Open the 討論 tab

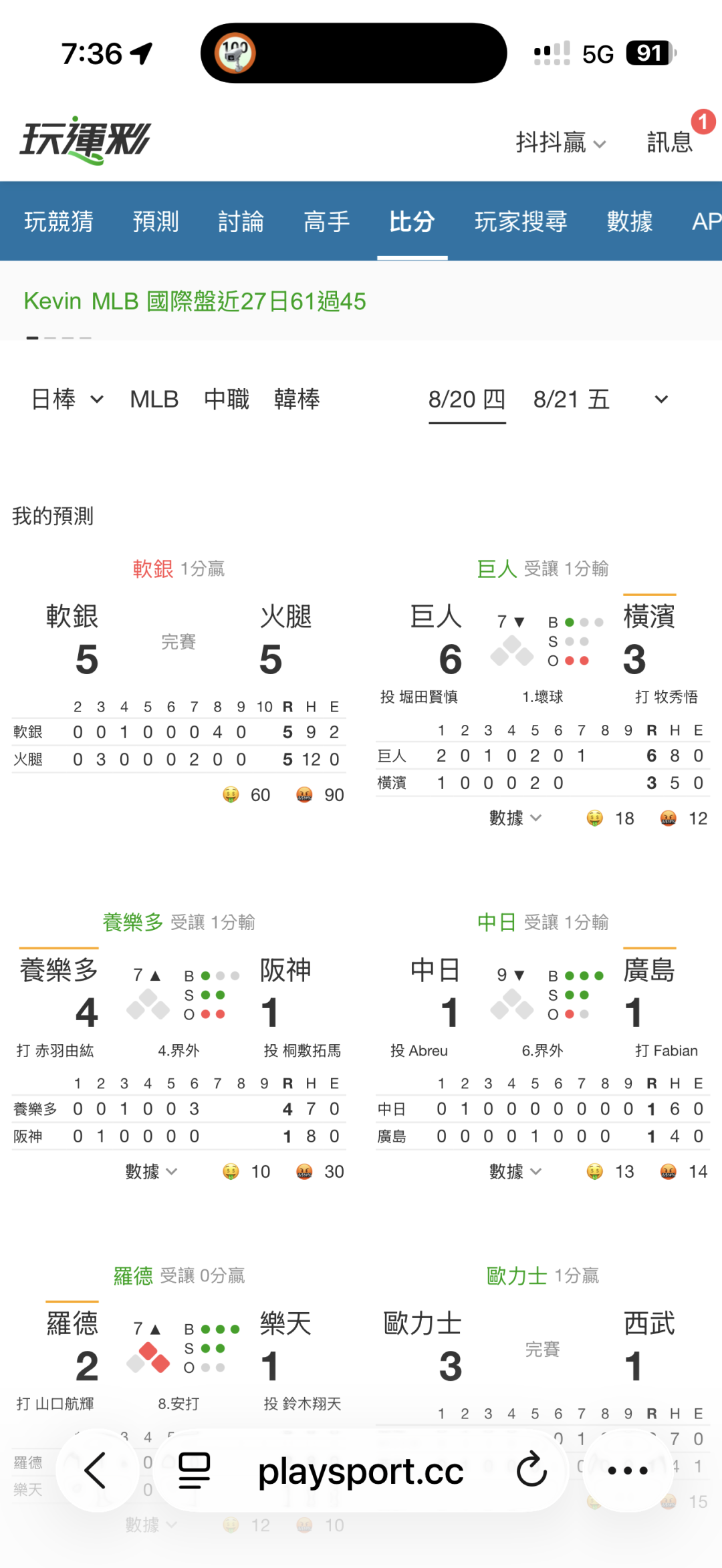[241, 221]
